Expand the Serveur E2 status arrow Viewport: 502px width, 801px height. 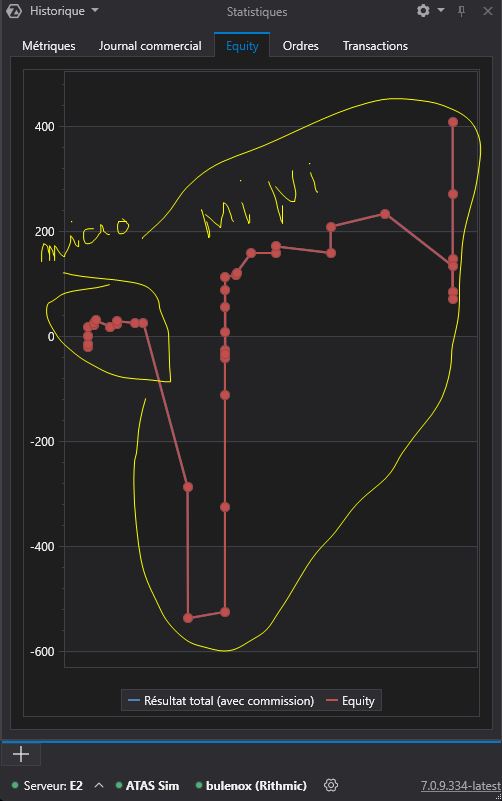(99, 785)
